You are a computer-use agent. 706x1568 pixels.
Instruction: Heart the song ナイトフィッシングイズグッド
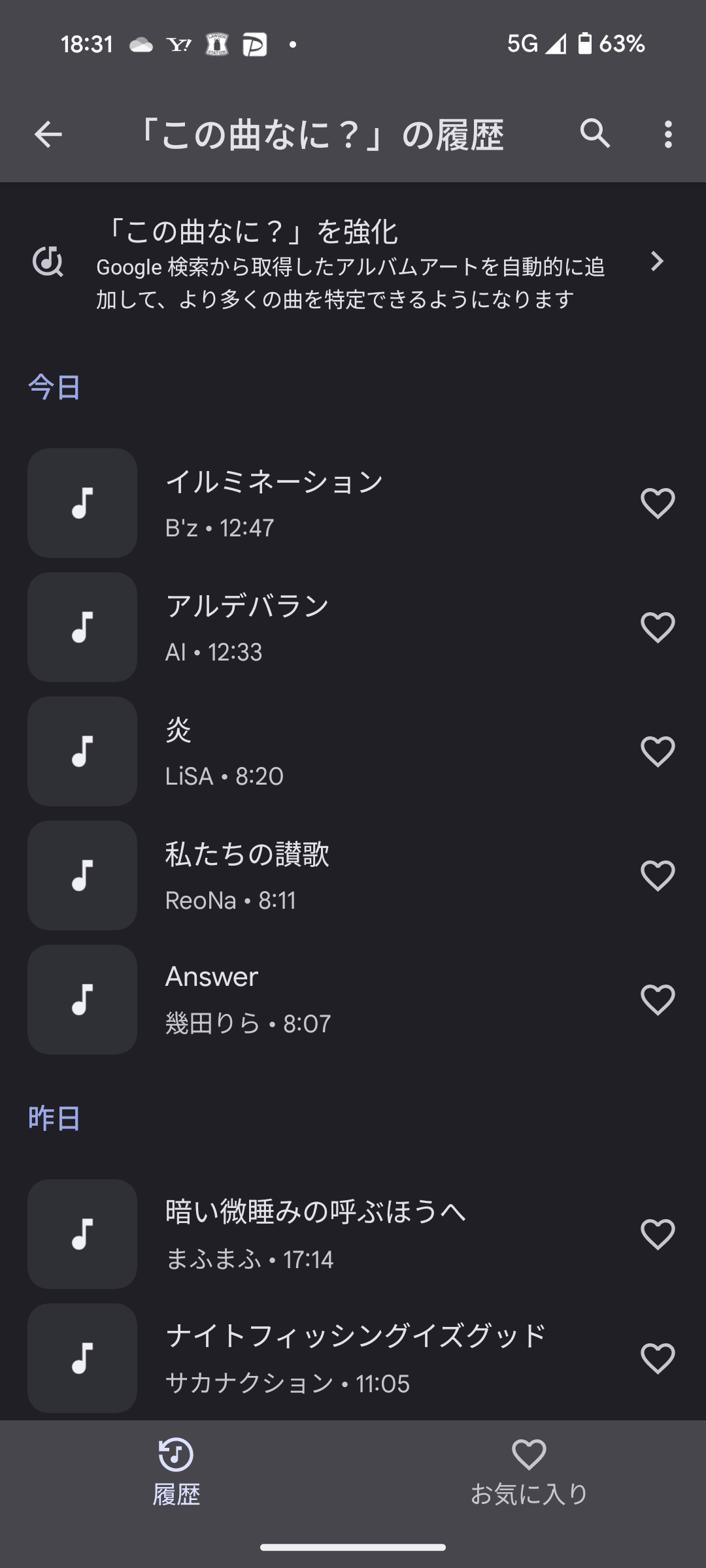coord(658,1358)
